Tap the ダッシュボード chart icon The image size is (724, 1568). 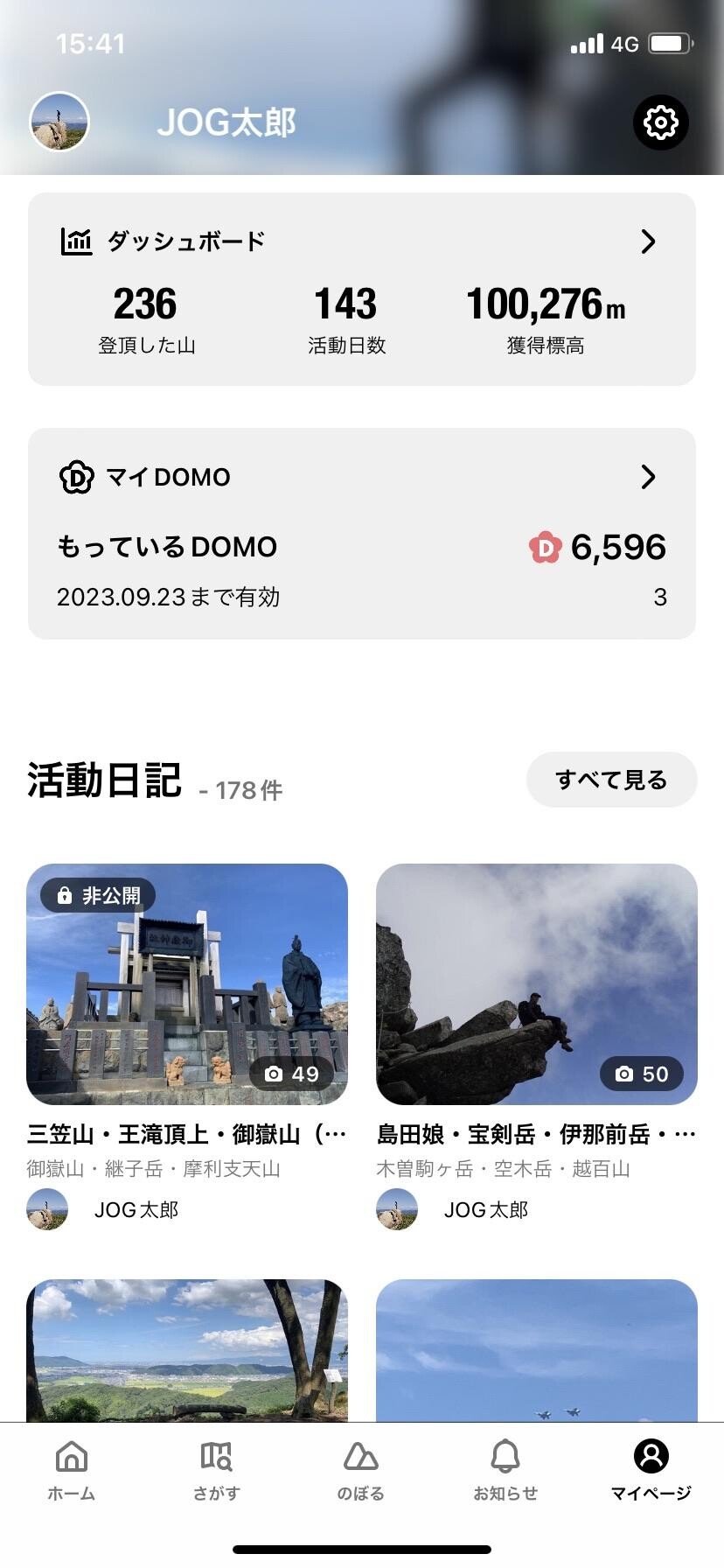coord(77,240)
